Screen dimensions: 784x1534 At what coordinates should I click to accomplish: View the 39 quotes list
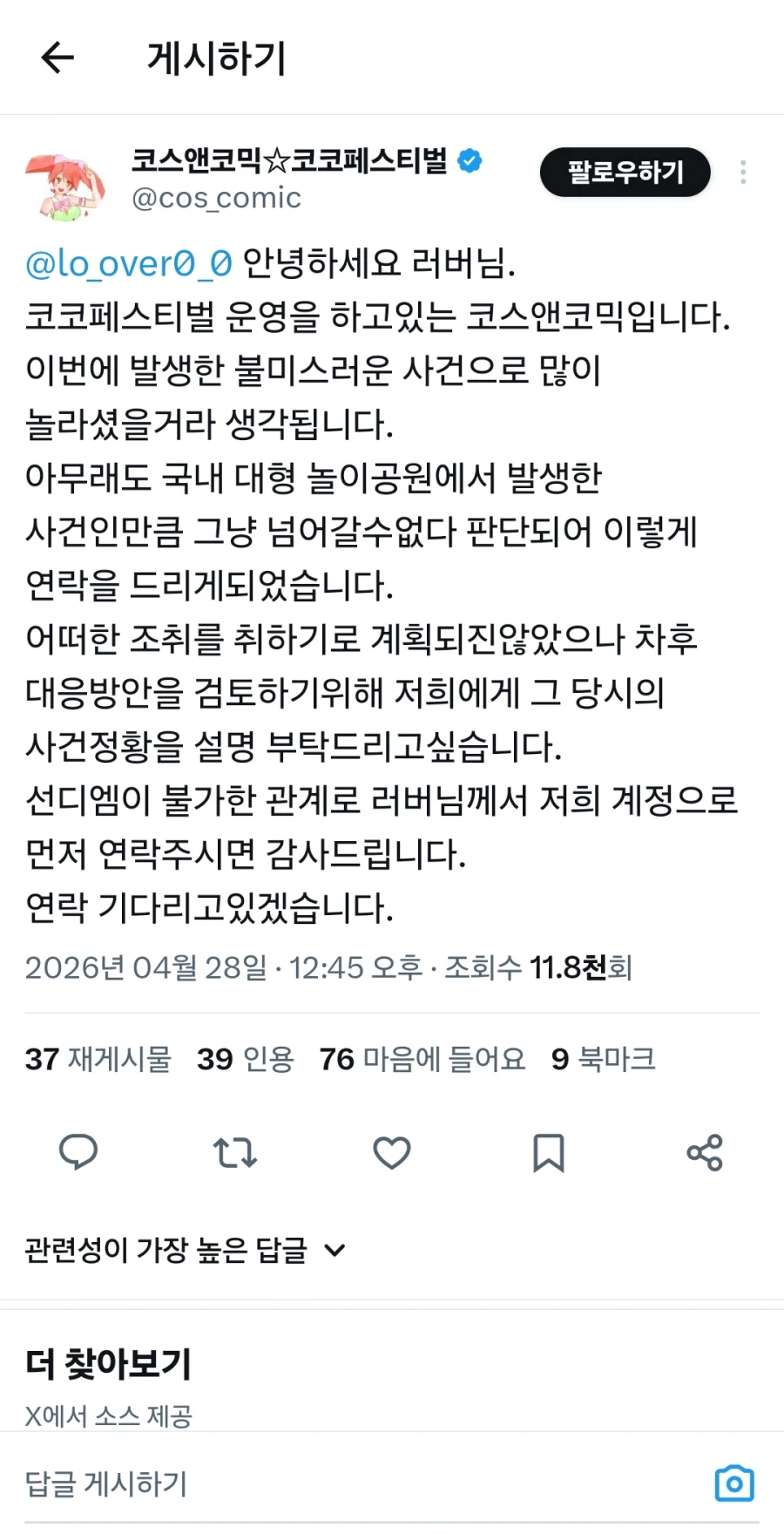point(245,1059)
